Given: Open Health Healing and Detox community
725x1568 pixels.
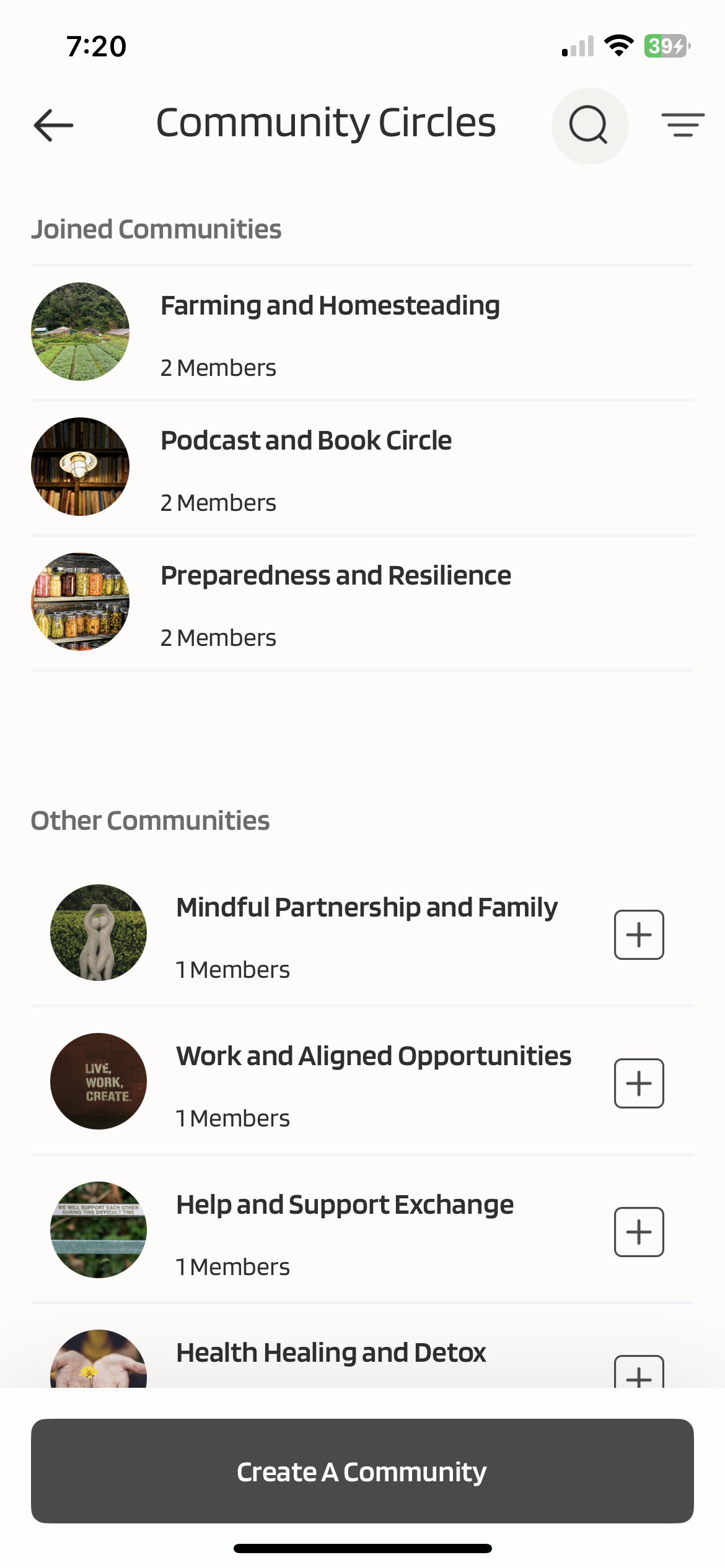Looking at the screenshot, I should [331, 1354].
